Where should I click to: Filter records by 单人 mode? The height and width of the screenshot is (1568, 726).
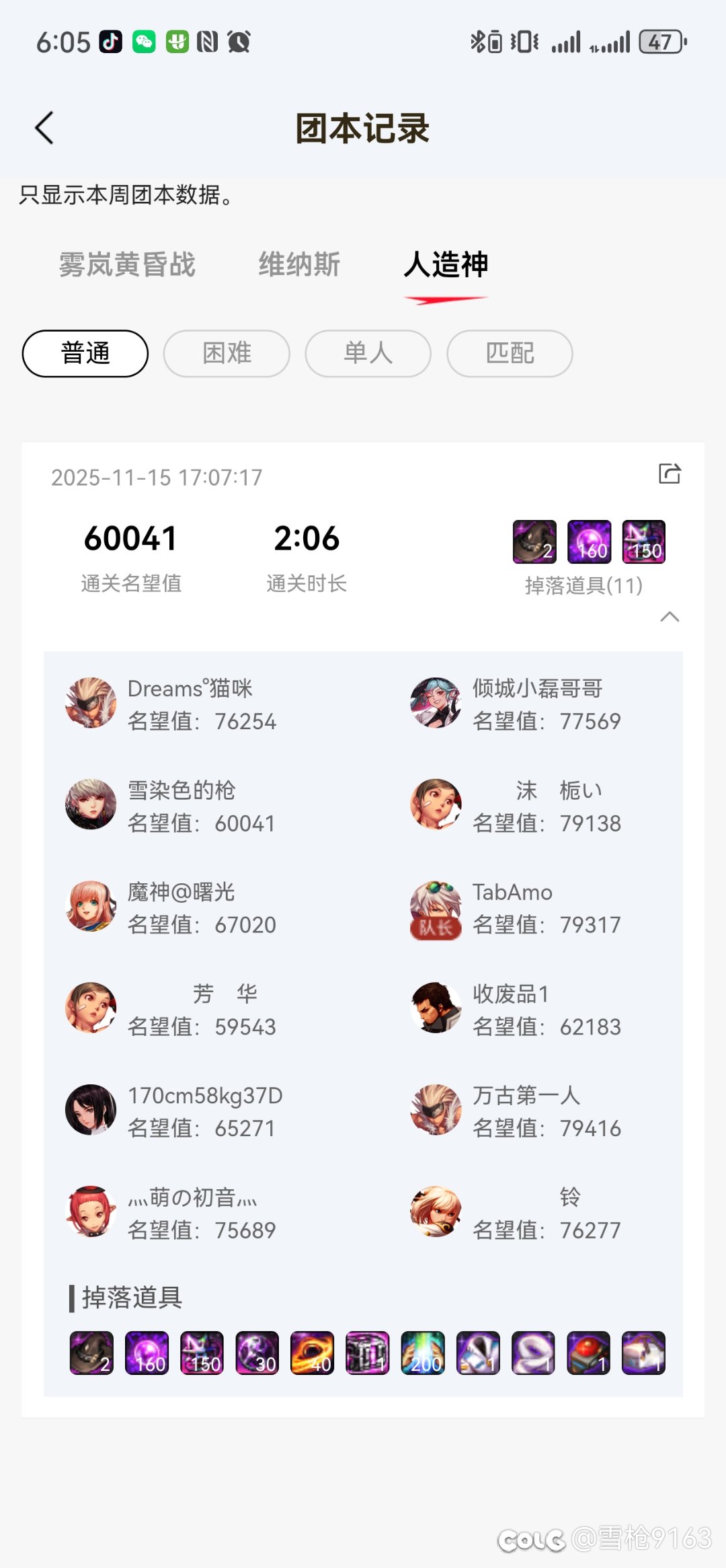pyautogui.click(x=368, y=353)
